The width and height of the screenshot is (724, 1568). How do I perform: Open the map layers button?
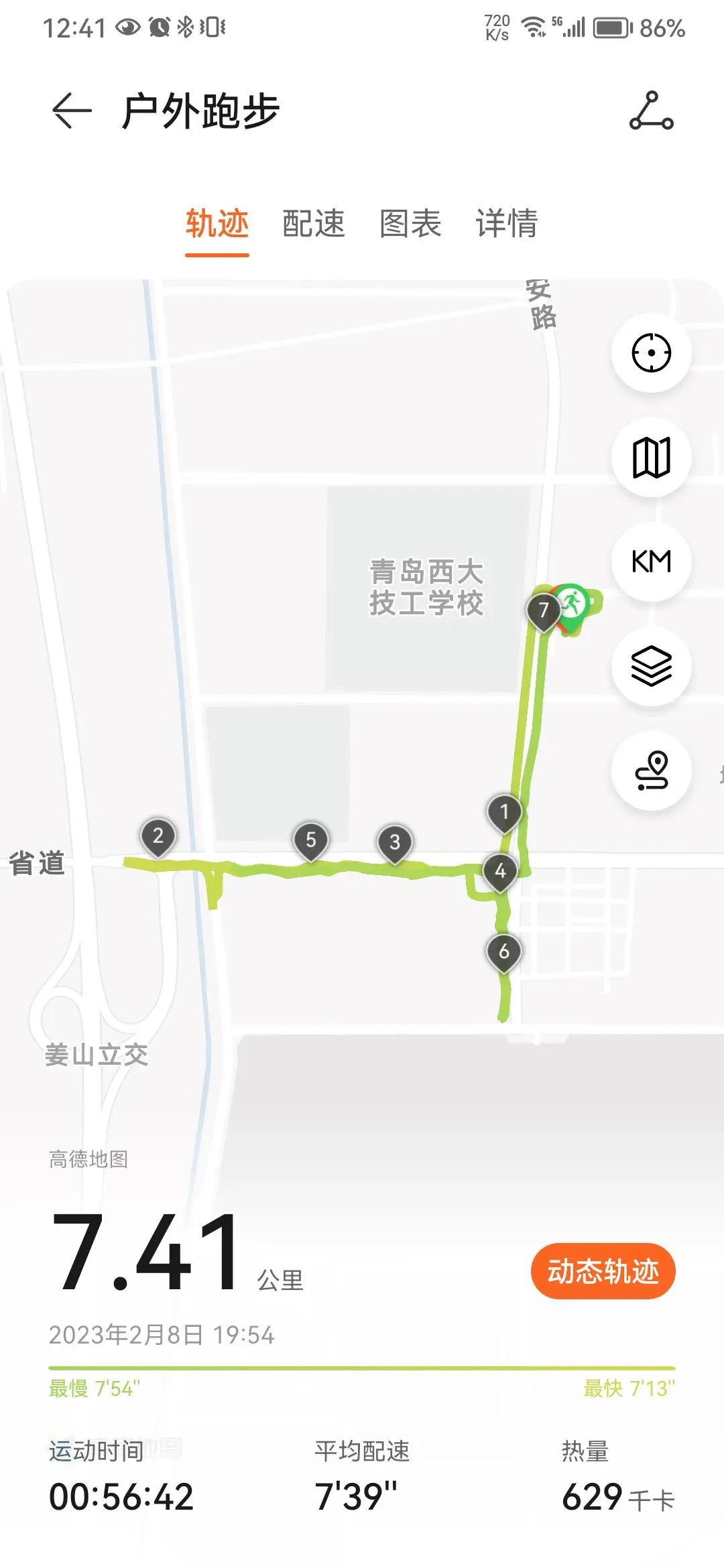click(x=651, y=666)
